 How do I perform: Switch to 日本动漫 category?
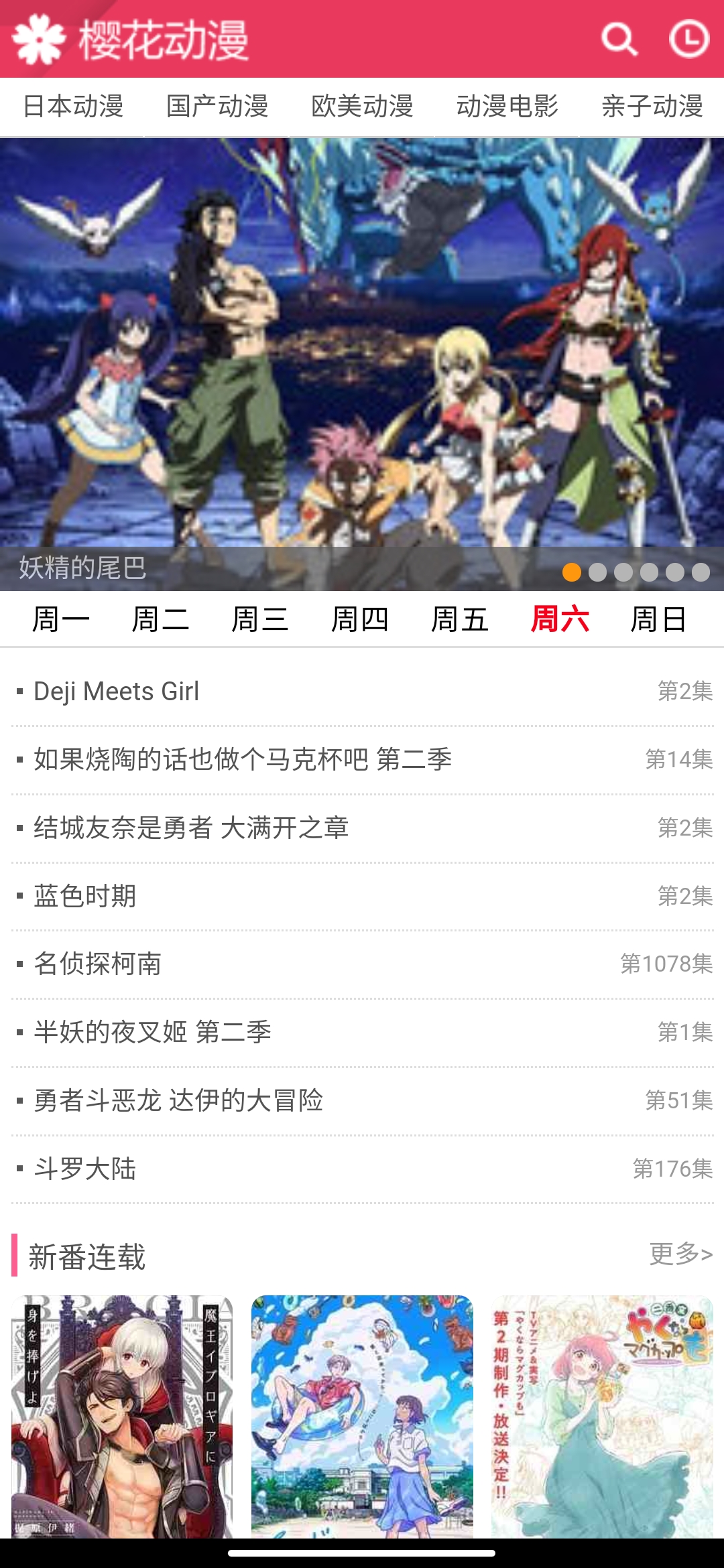click(x=72, y=107)
